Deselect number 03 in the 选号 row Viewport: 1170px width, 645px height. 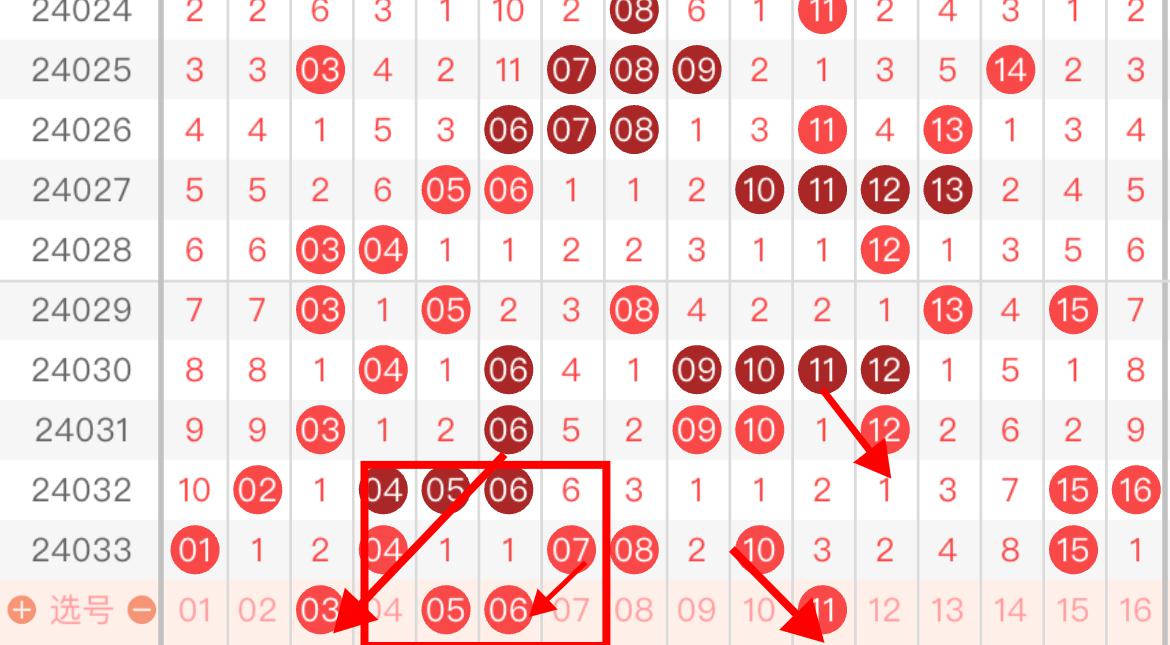tap(320, 610)
